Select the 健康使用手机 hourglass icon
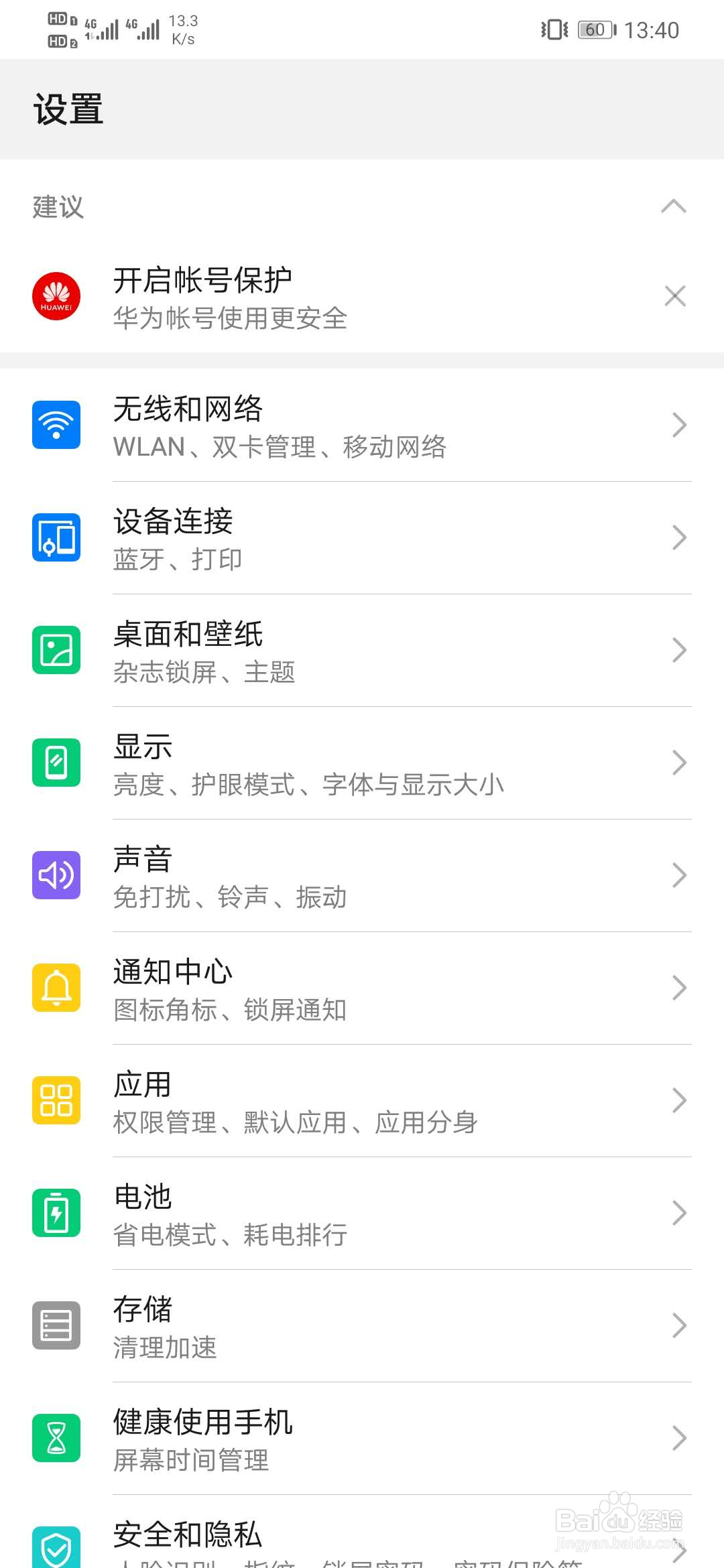This screenshot has width=724, height=1568. (x=56, y=1438)
